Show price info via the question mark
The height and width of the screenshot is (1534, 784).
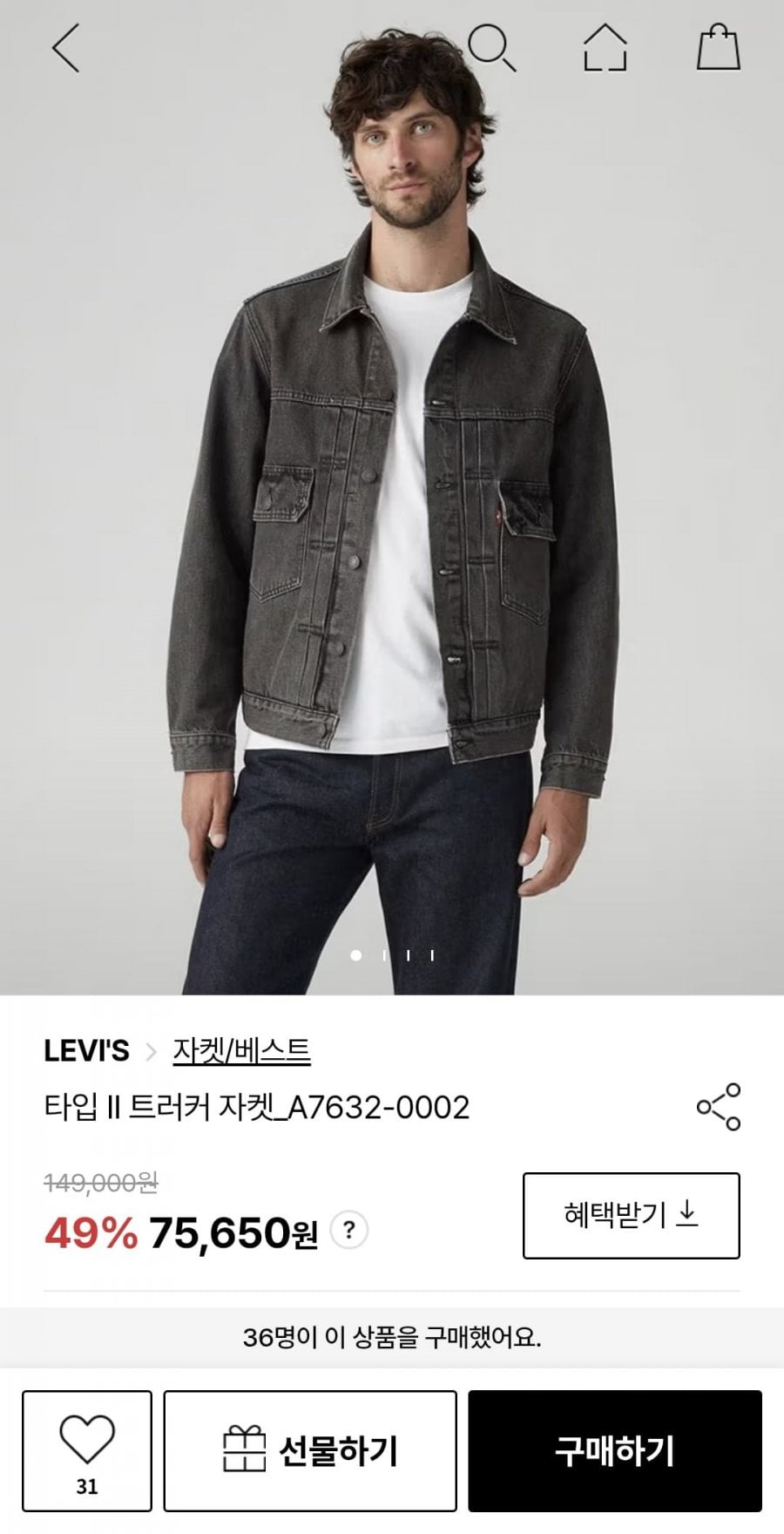[349, 1231]
